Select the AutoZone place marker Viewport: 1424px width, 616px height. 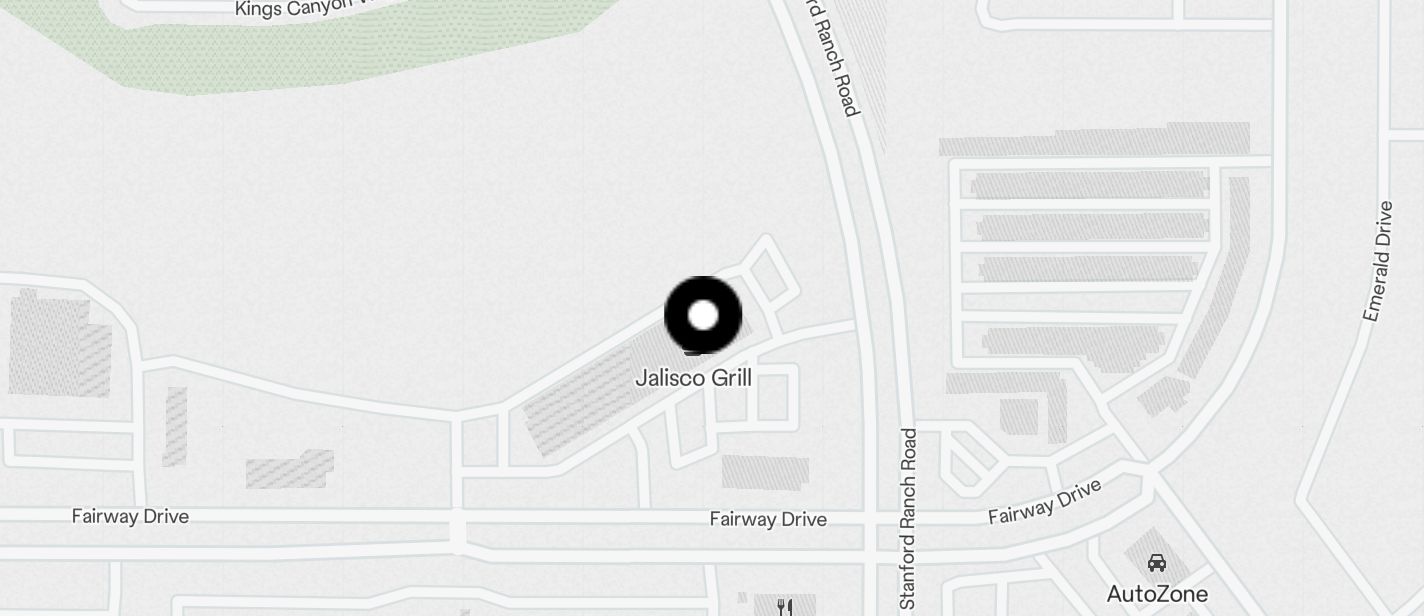(1156, 563)
